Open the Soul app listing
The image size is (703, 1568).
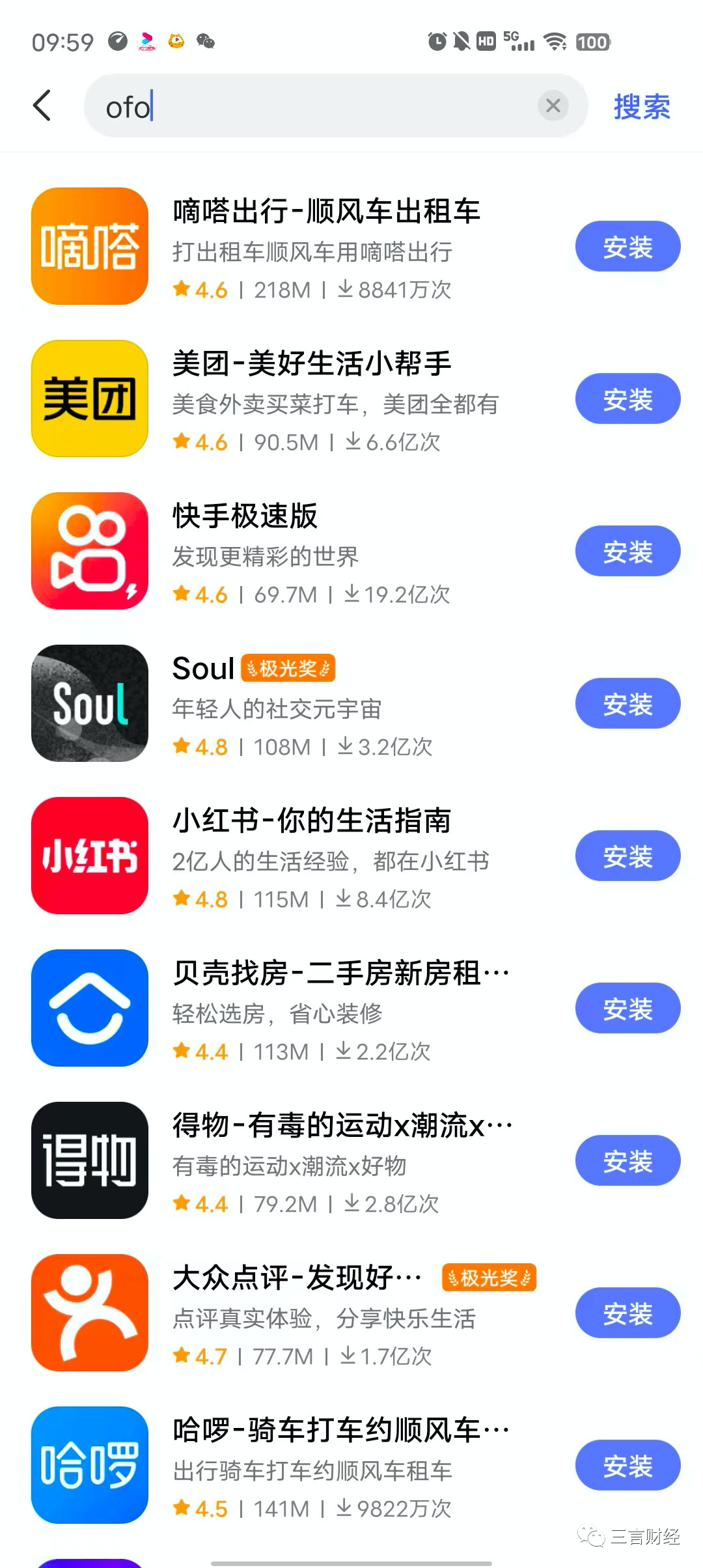203,669
